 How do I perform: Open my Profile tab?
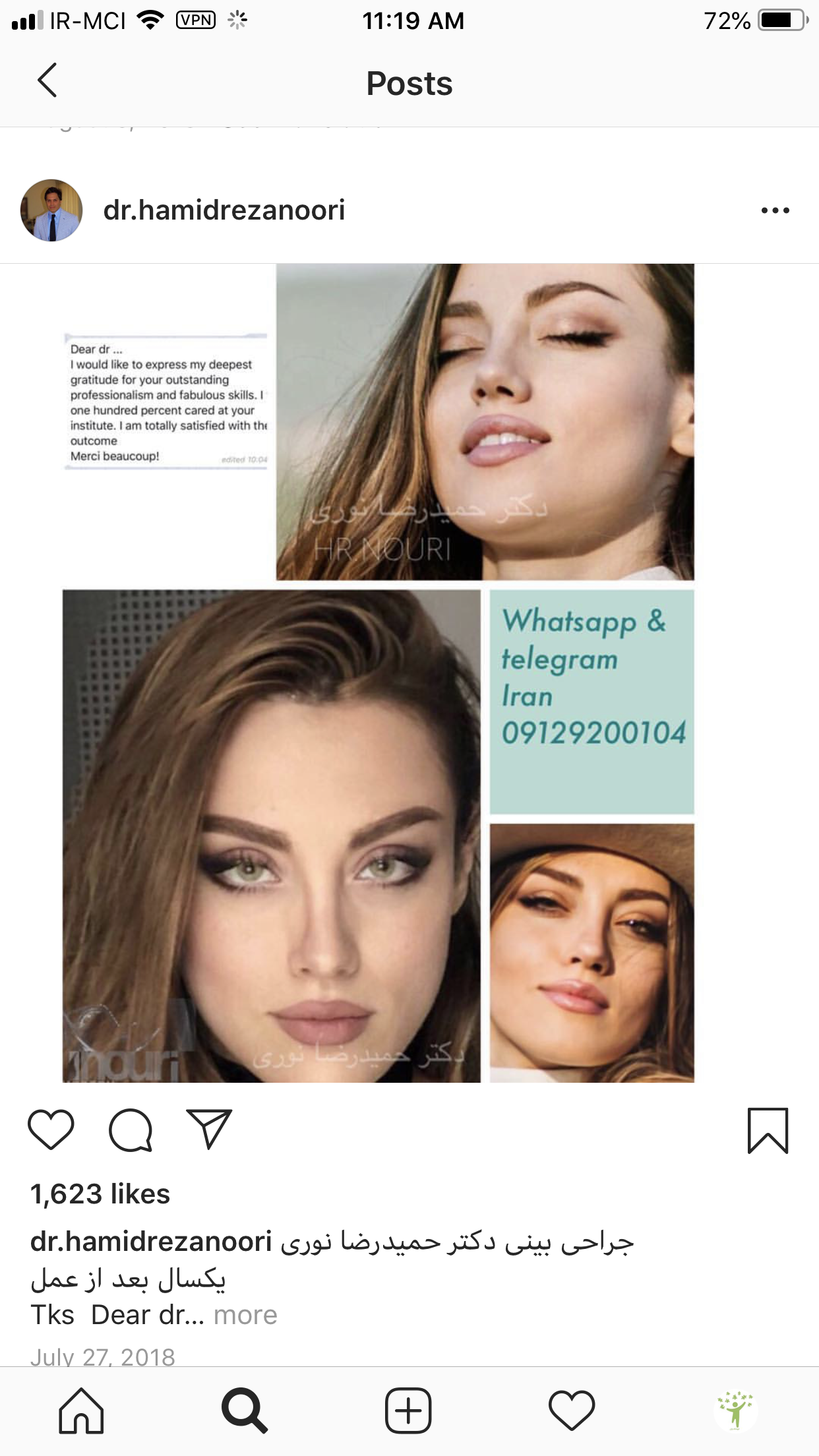point(735,1411)
